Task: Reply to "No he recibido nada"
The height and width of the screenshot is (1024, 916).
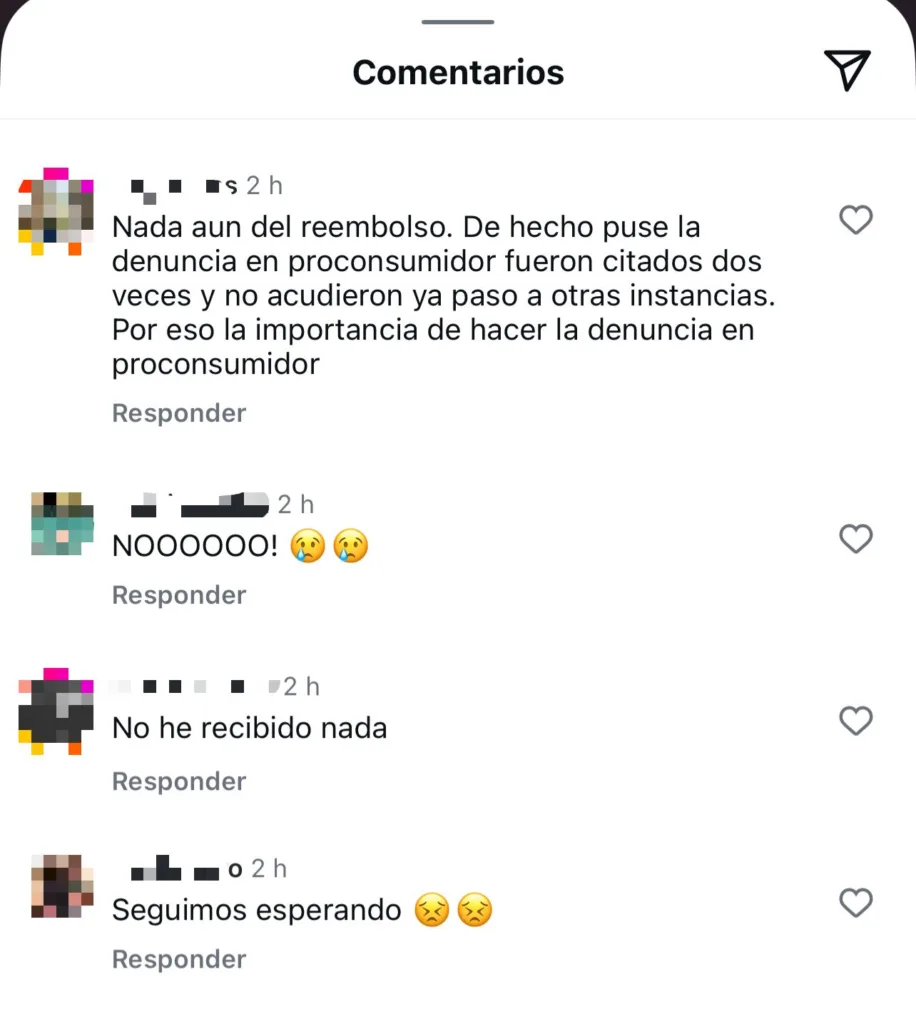Action: [x=179, y=781]
